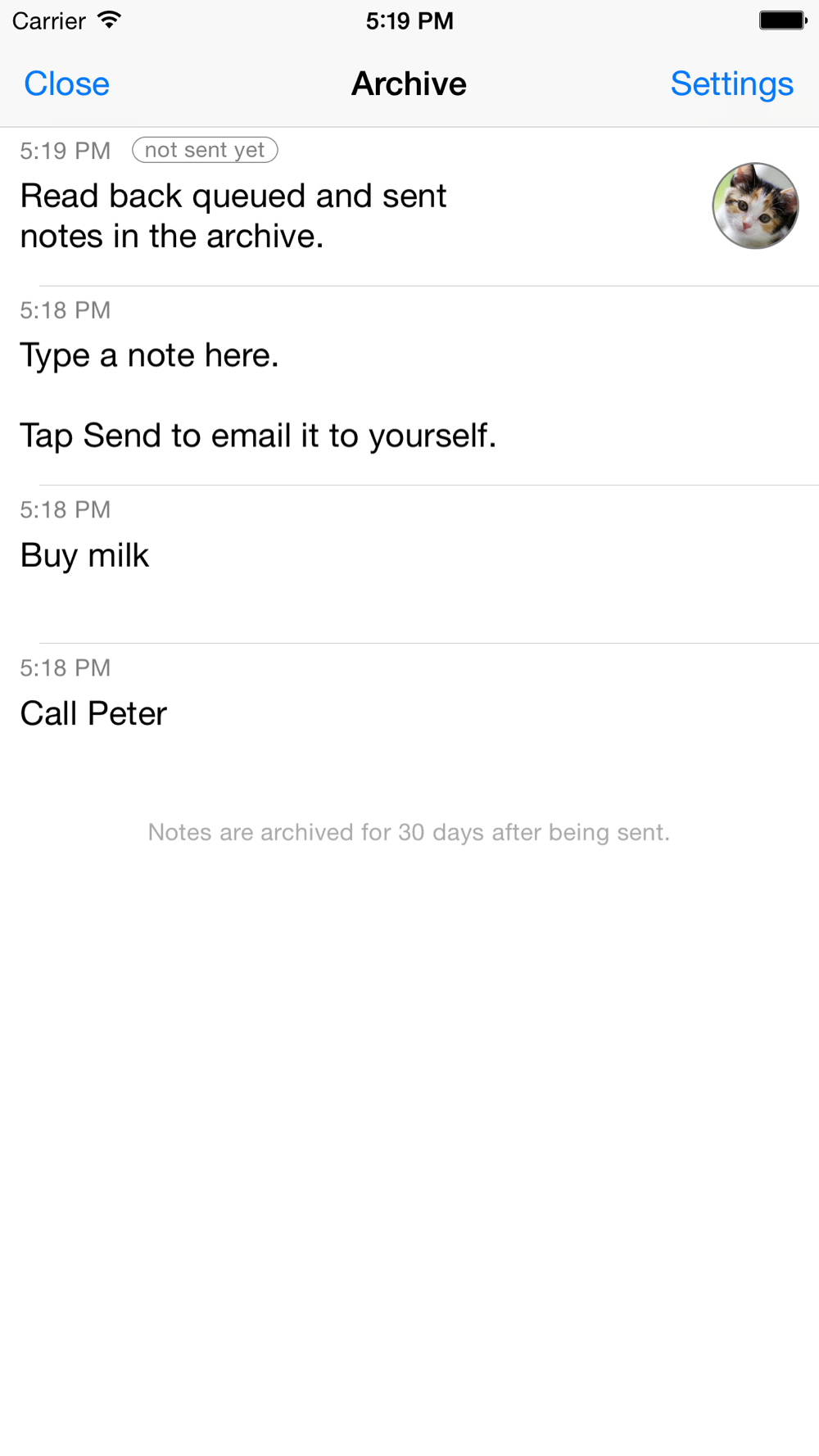View the cat photo attached to the note

[755, 206]
